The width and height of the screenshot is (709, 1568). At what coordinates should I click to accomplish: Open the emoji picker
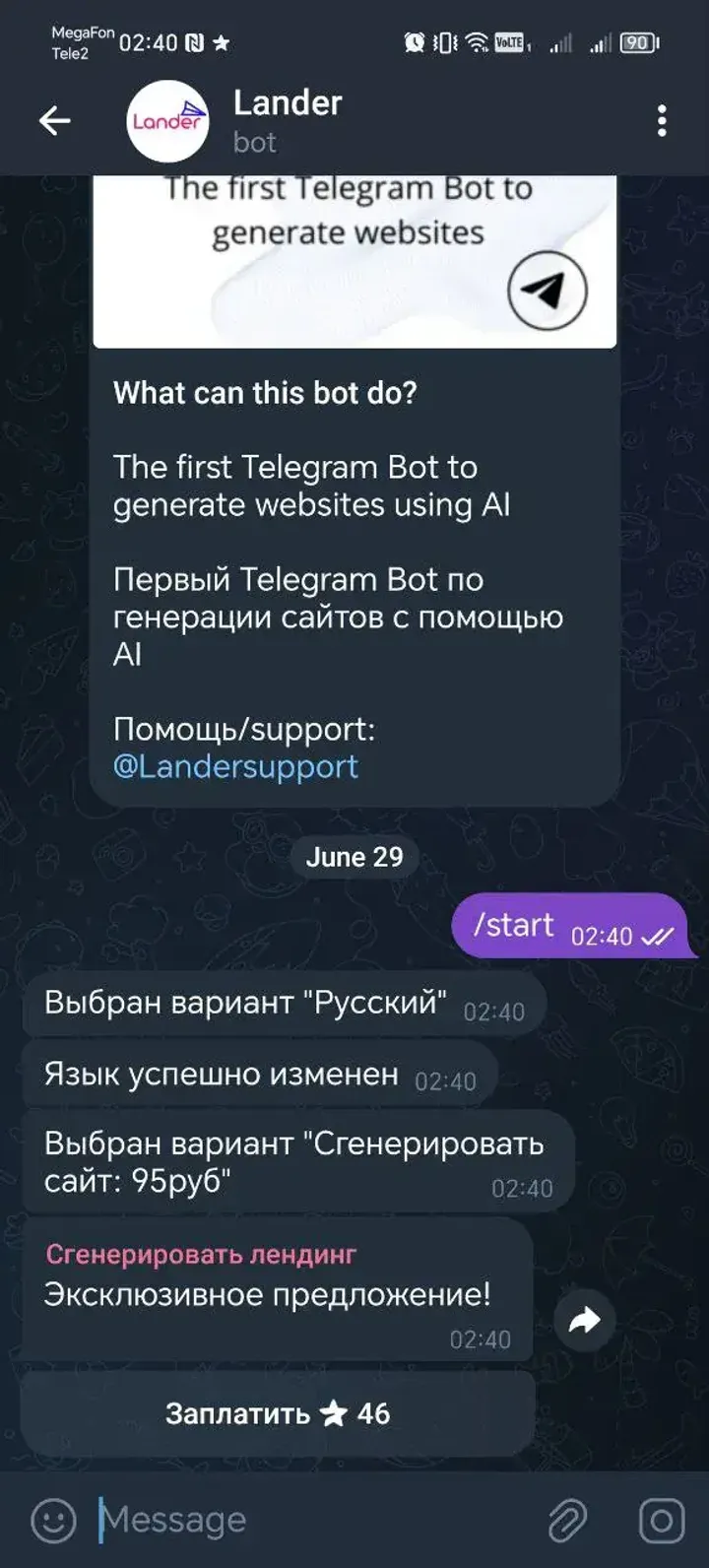point(53,1521)
